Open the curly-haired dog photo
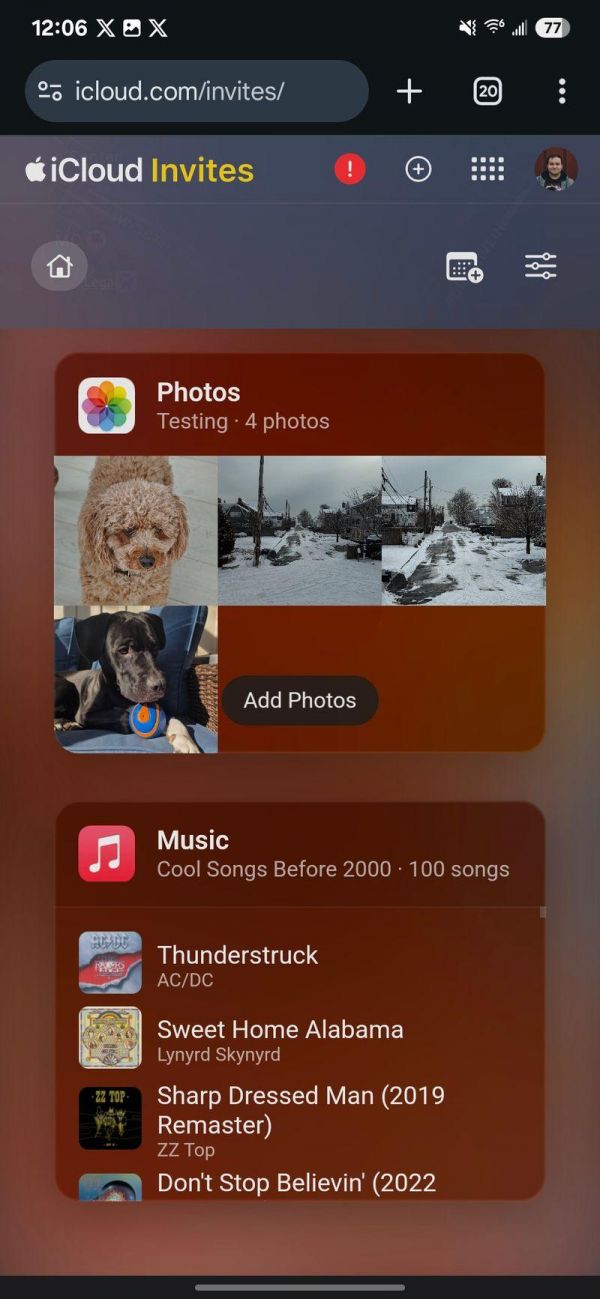The image size is (600, 1299). (x=135, y=530)
